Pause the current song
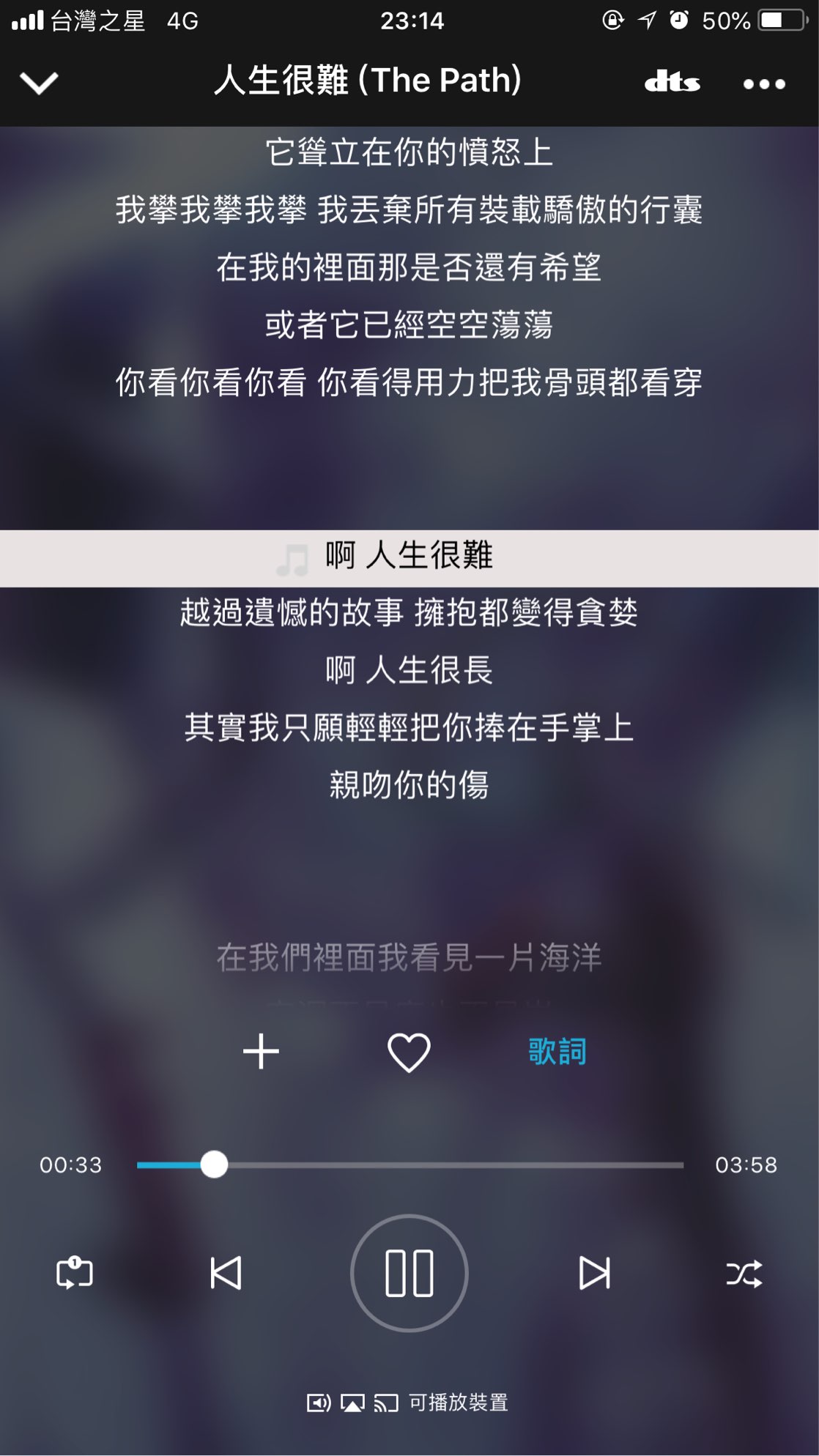The height and width of the screenshot is (1456, 819). [409, 1273]
